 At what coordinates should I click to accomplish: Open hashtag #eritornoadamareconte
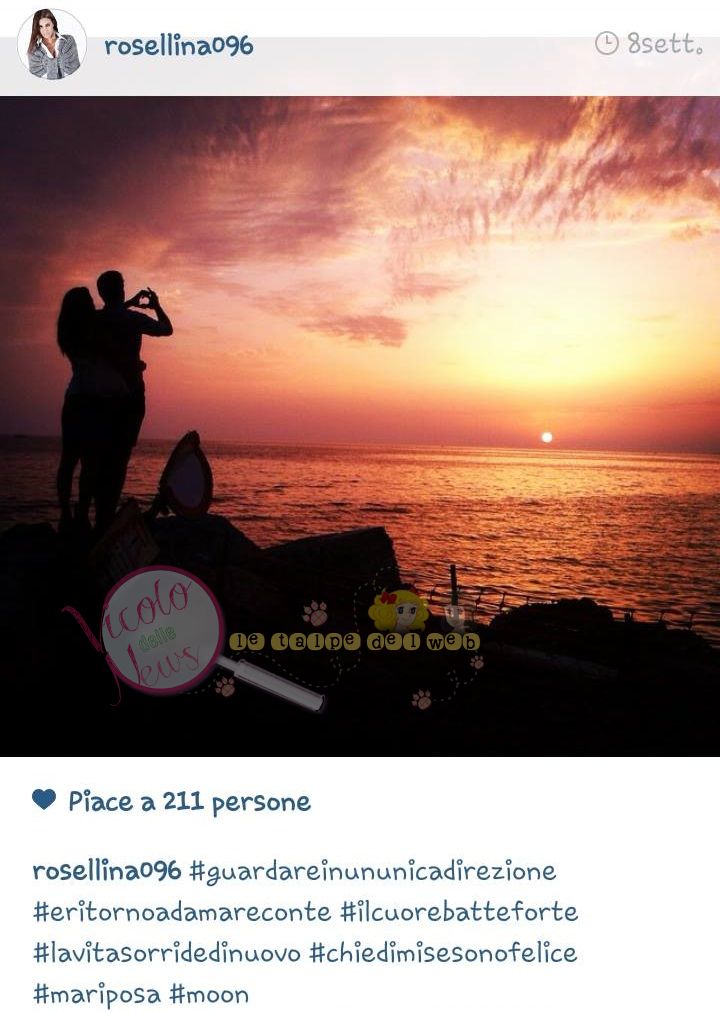tap(181, 912)
